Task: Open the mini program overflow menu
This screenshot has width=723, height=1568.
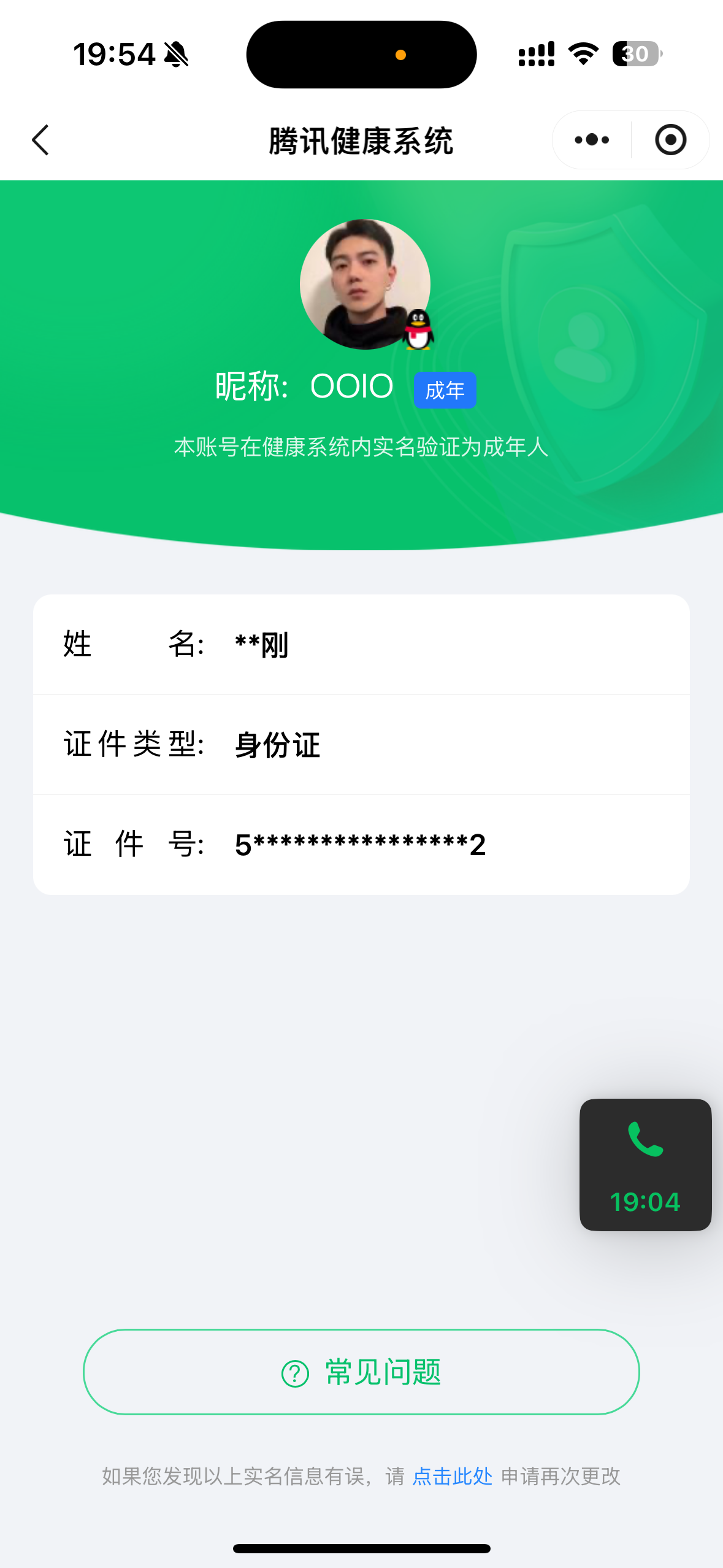Action: (592, 140)
